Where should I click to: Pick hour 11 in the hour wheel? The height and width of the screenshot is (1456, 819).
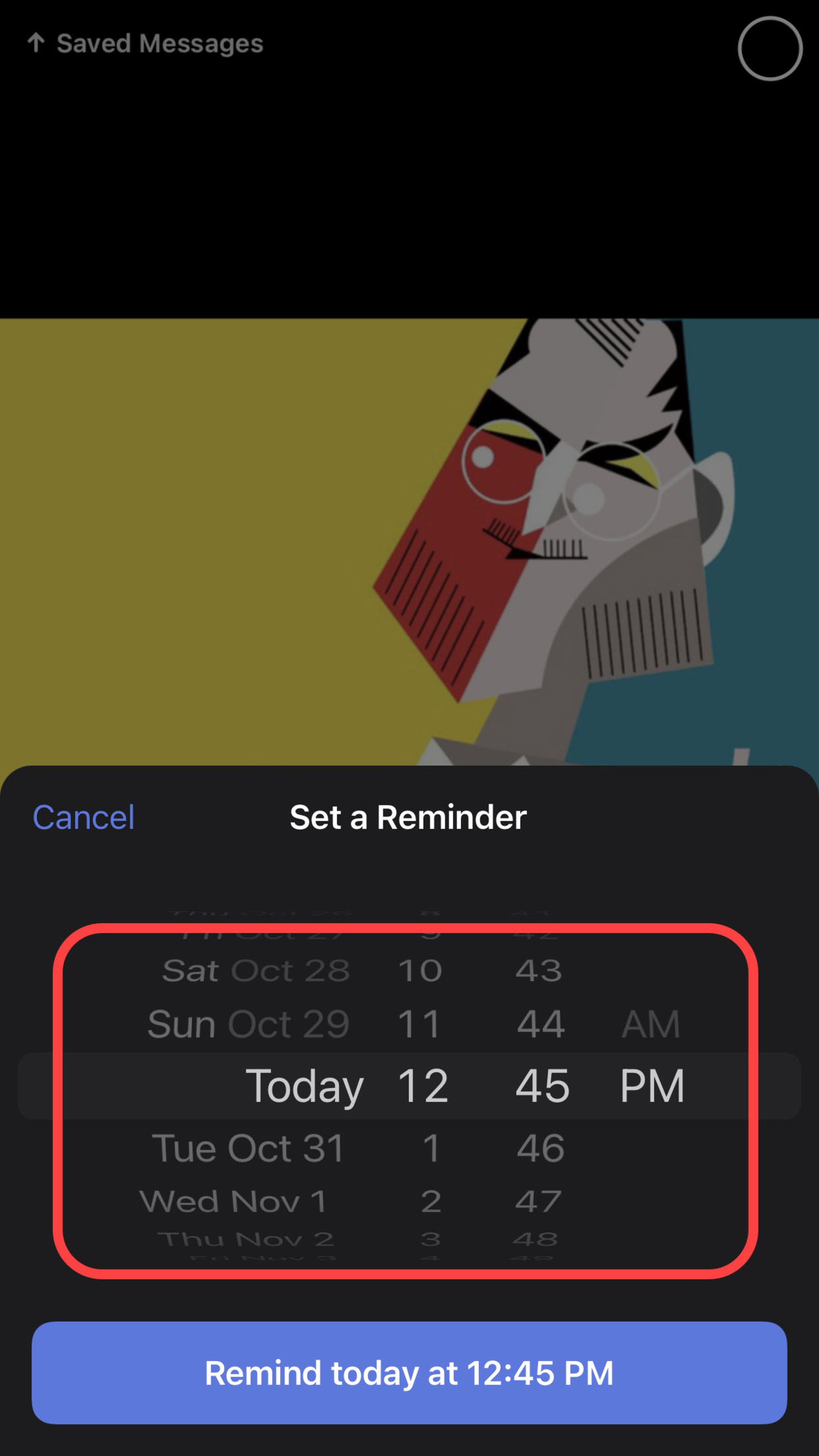pyautogui.click(x=419, y=1023)
